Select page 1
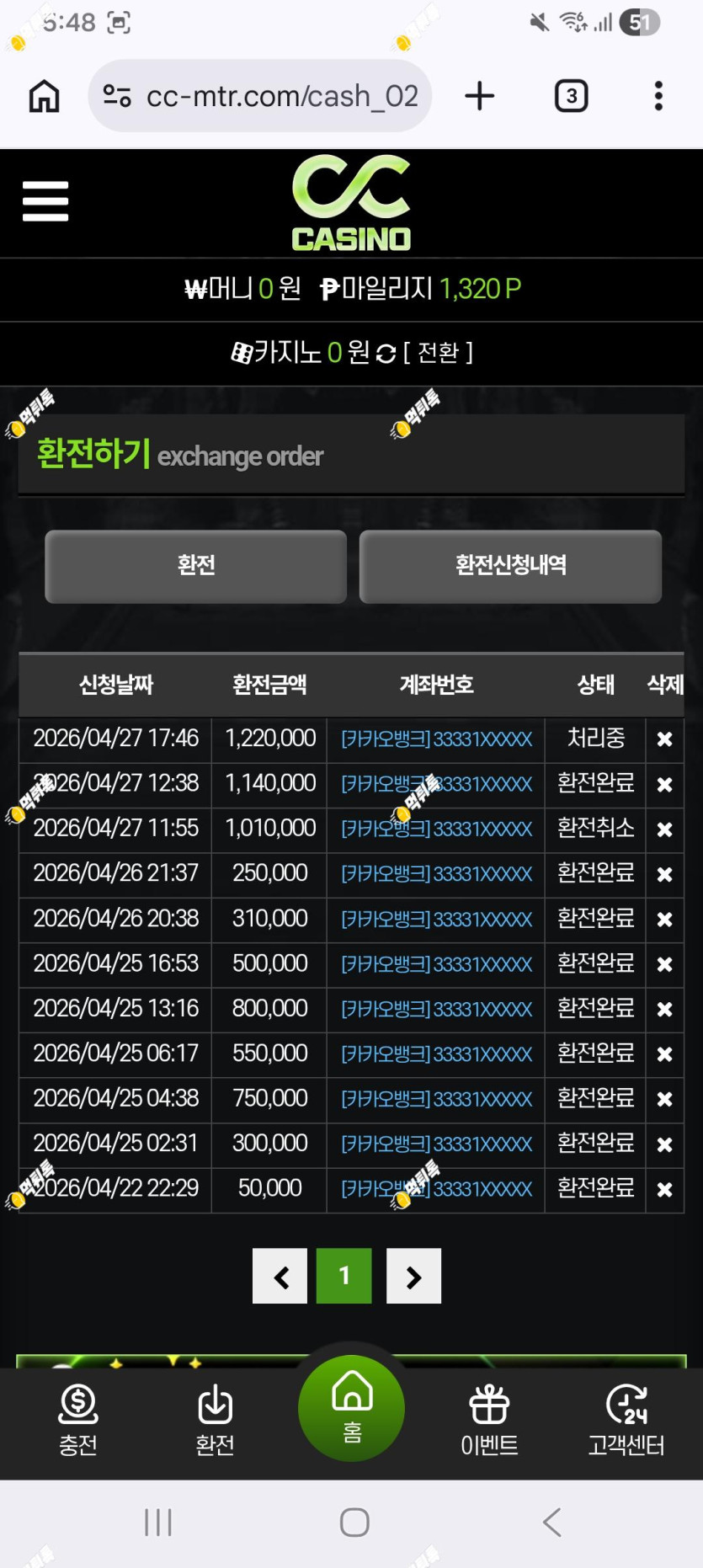 (344, 1276)
